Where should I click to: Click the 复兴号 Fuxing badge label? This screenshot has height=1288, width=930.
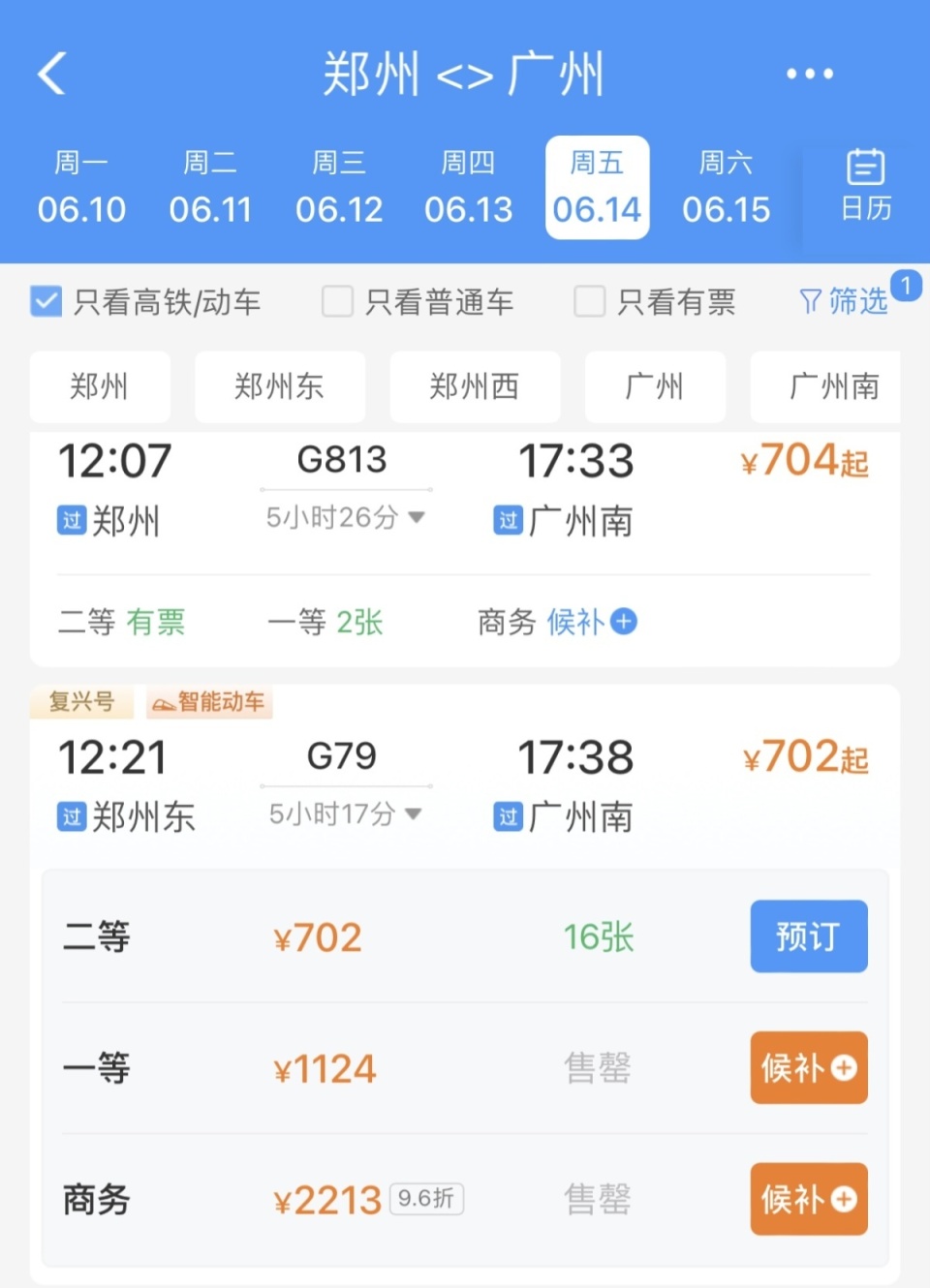coord(81,702)
